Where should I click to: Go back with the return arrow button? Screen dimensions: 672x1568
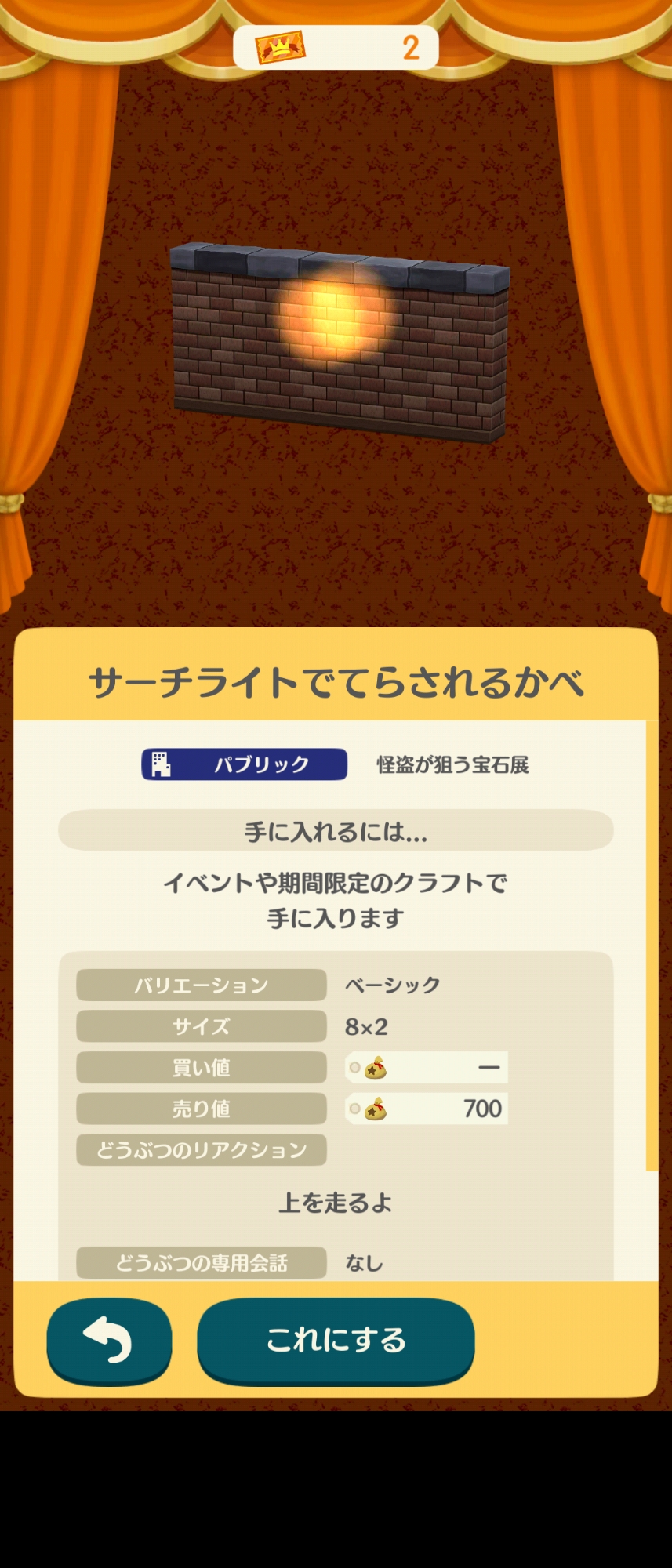click(109, 1339)
